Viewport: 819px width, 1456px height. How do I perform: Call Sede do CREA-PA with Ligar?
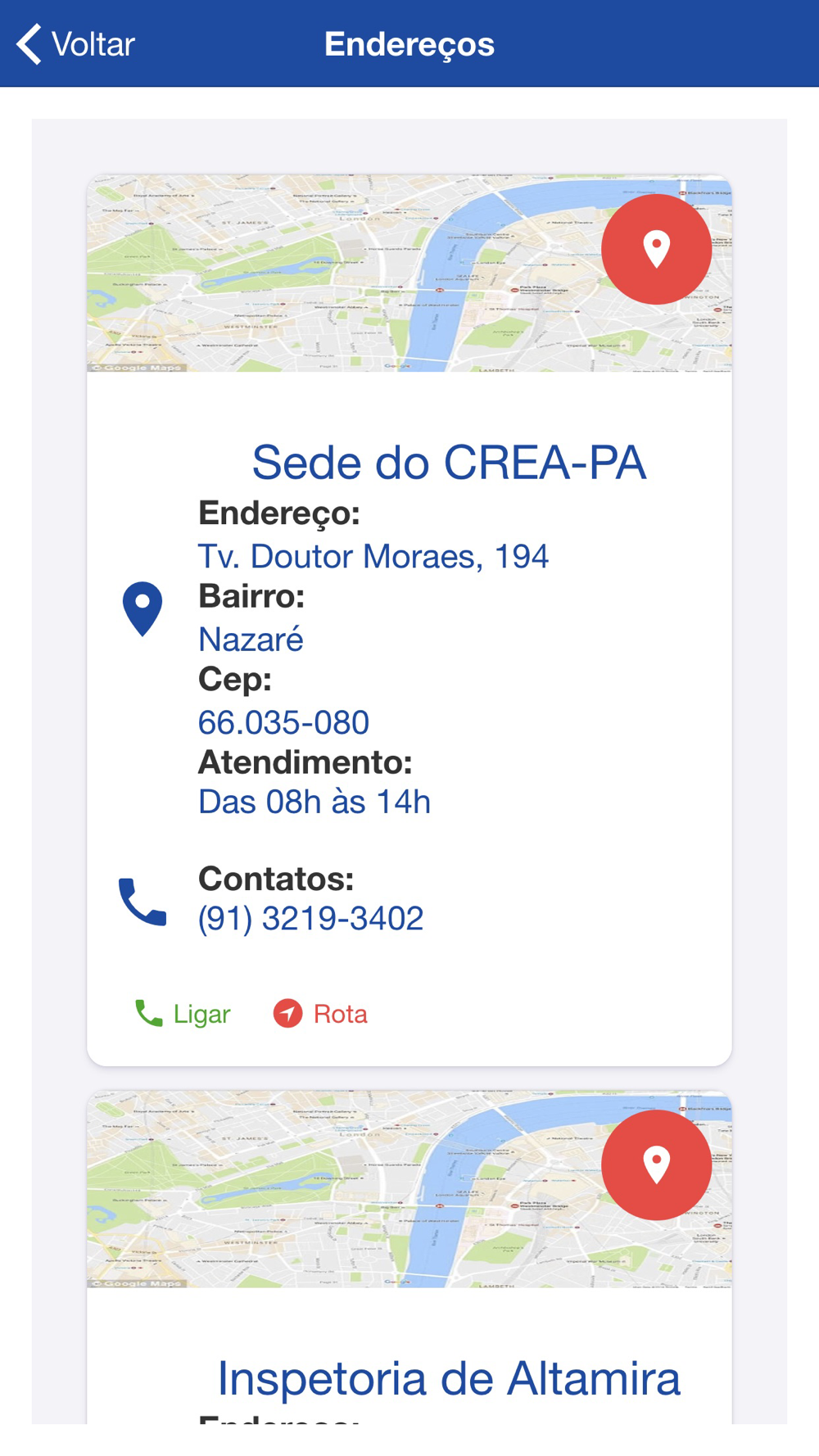coord(182,1014)
